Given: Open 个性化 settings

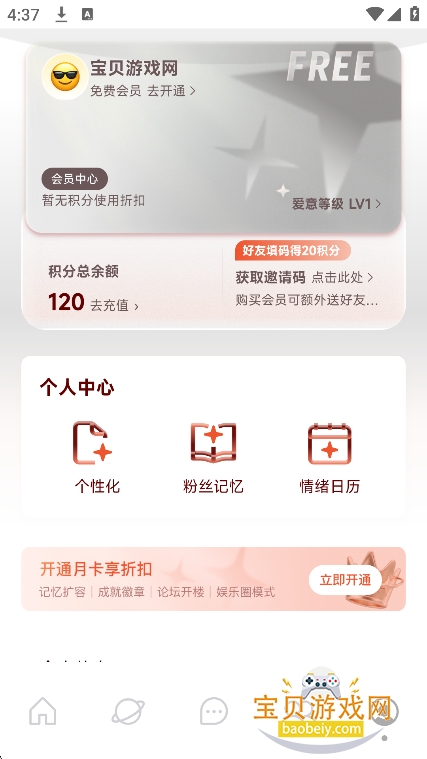Looking at the screenshot, I should tap(97, 457).
